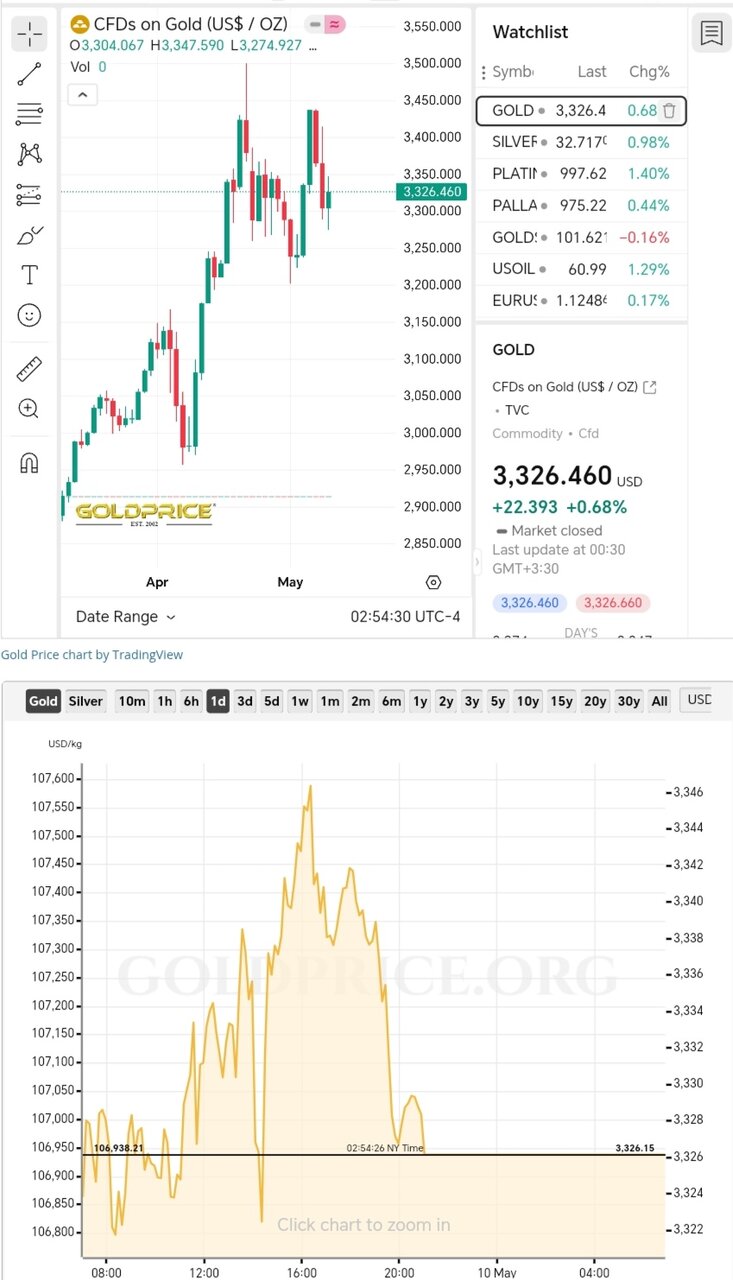Open chart settings gear icon

433,582
